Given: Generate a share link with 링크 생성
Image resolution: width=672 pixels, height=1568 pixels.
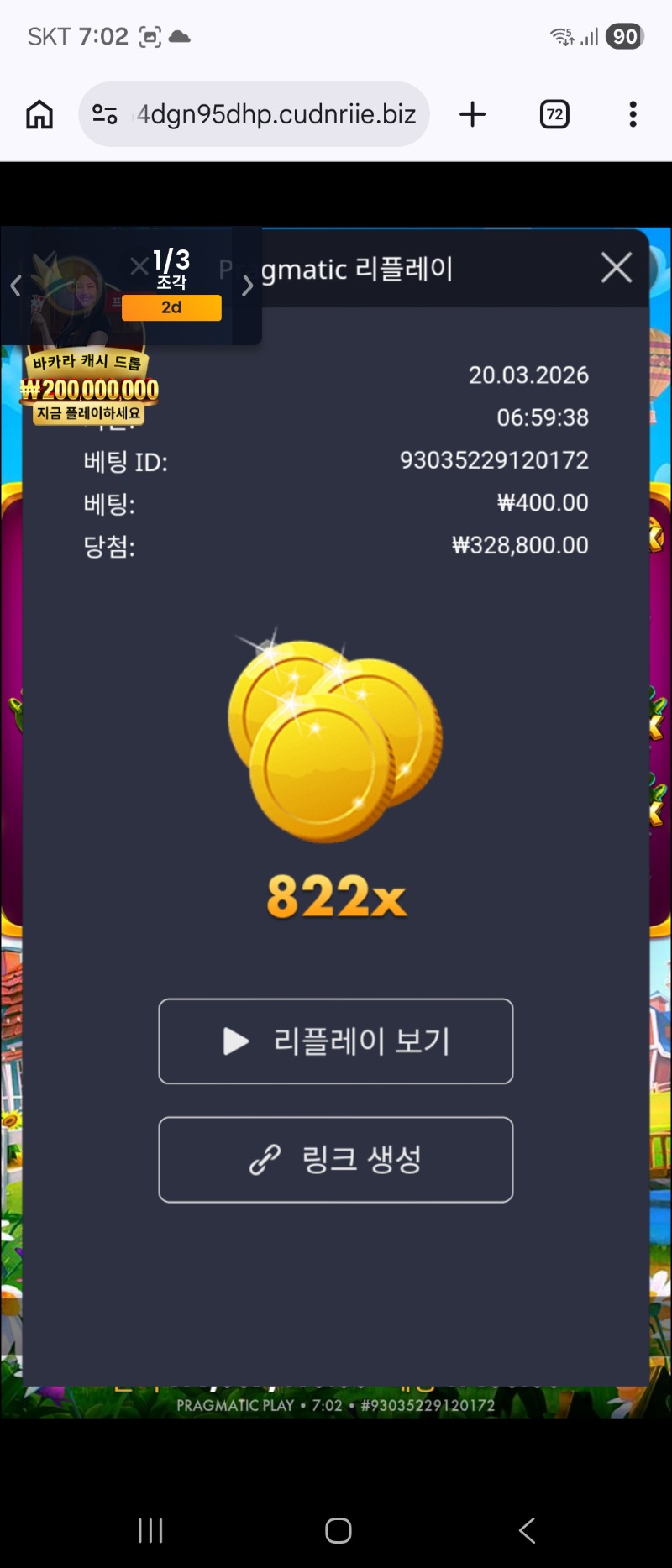Looking at the screenshot, I should point(336,1160).
